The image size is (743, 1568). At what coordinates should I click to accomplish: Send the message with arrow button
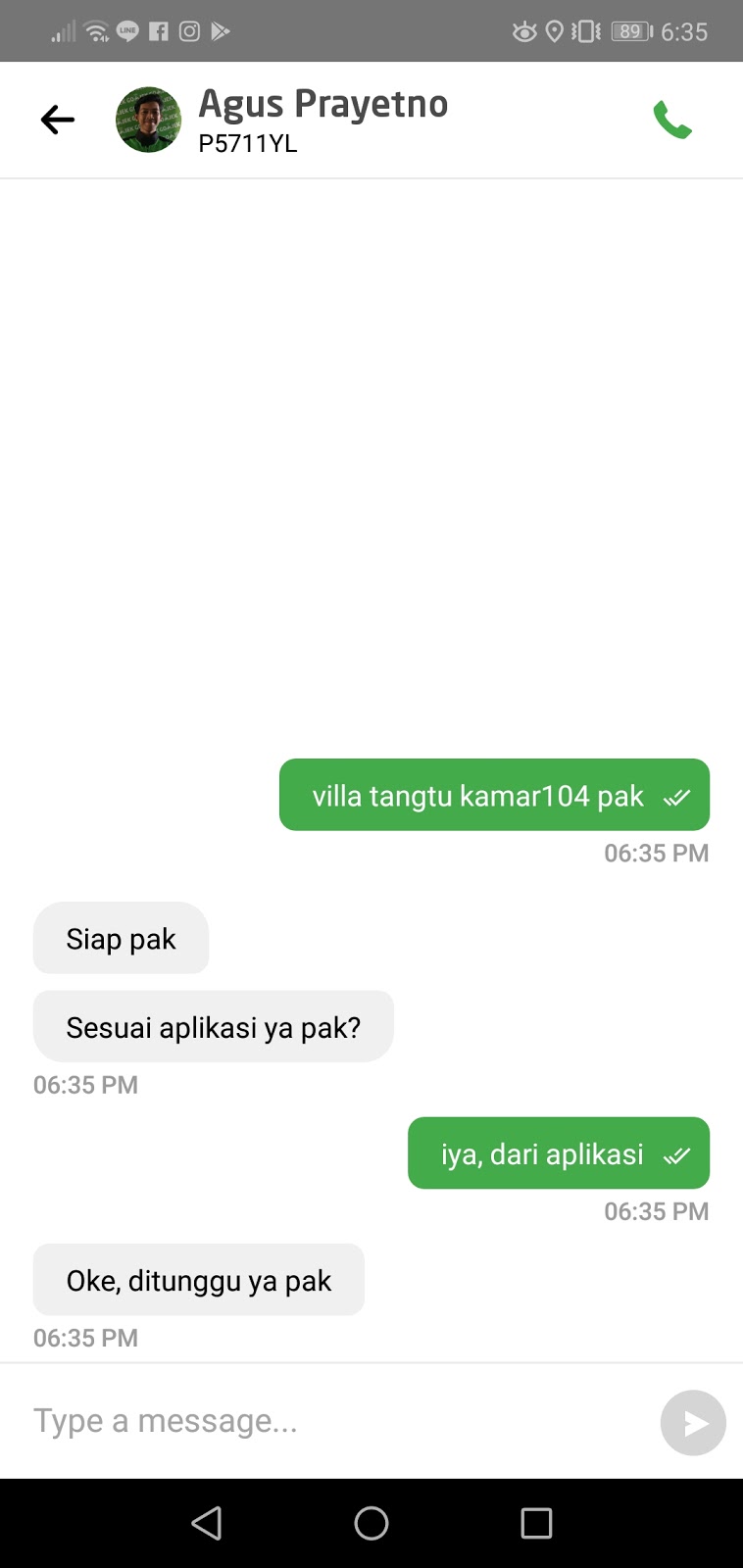(x=693, y=1422)
